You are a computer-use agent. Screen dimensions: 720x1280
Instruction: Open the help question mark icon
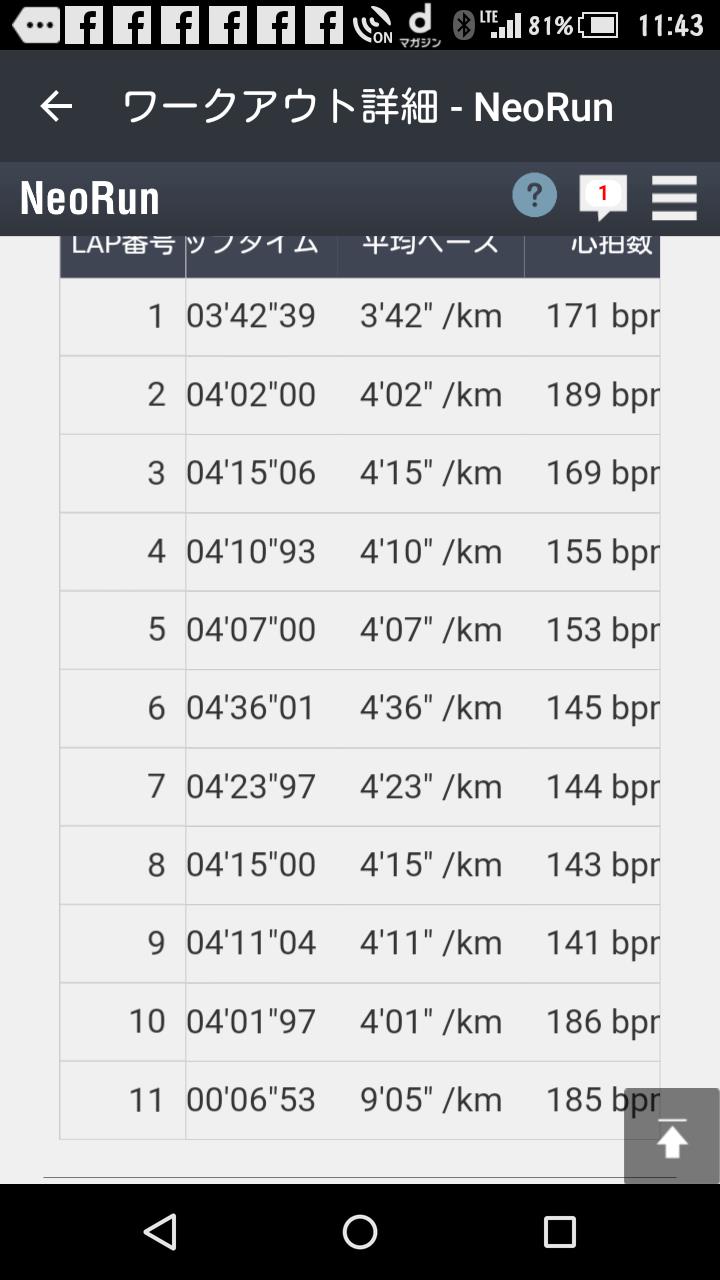pos(534,195)
